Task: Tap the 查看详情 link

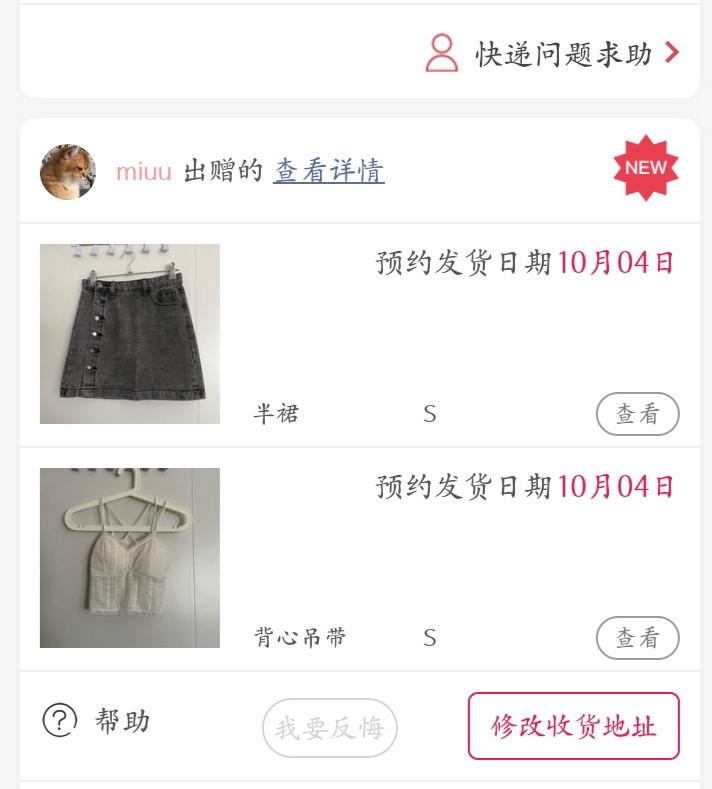Action: pos(329,171)
